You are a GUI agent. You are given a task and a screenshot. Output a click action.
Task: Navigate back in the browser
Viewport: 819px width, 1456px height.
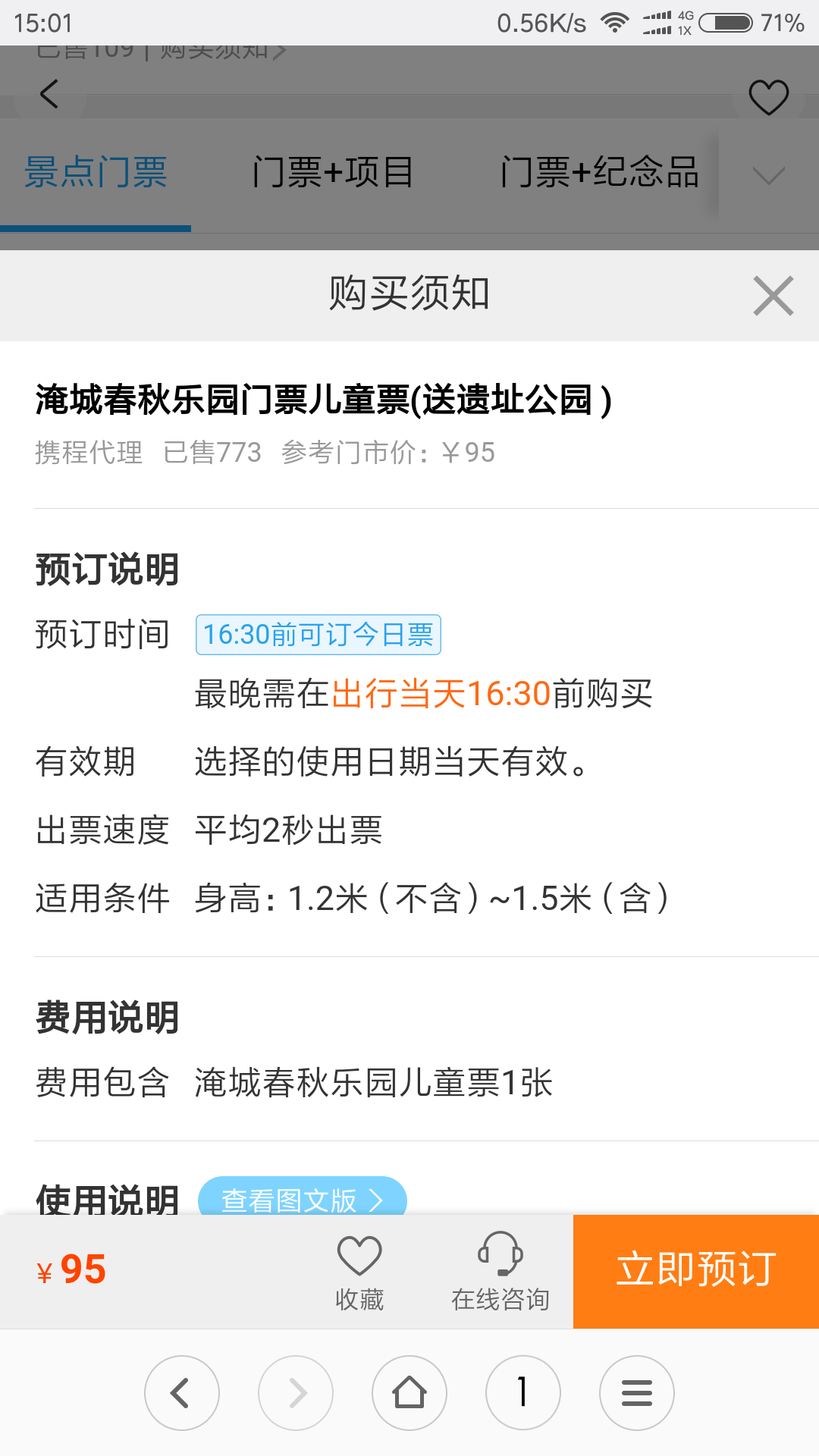[x=182, y=1393]
